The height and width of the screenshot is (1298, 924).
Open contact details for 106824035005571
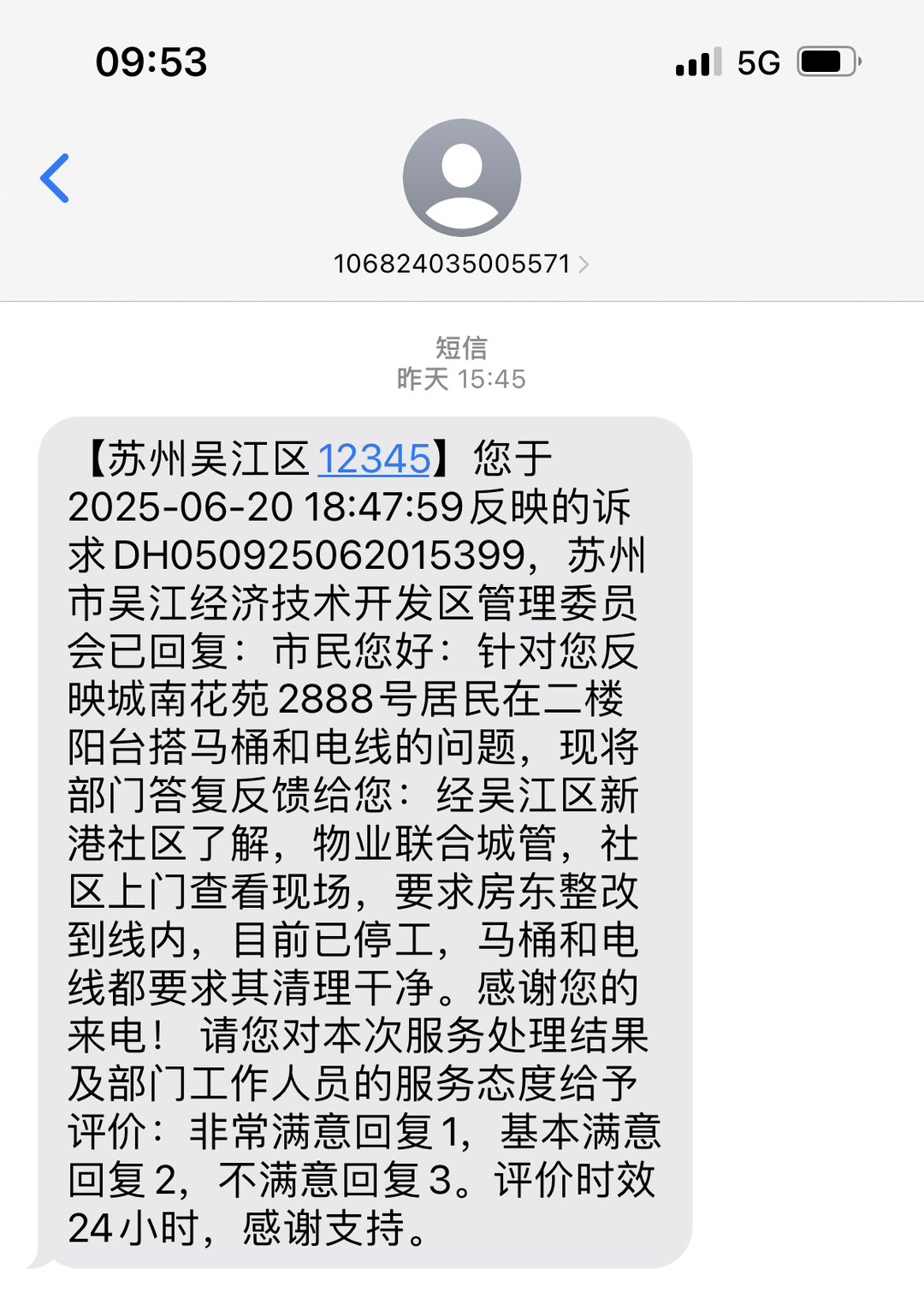[x=460, y=264]
